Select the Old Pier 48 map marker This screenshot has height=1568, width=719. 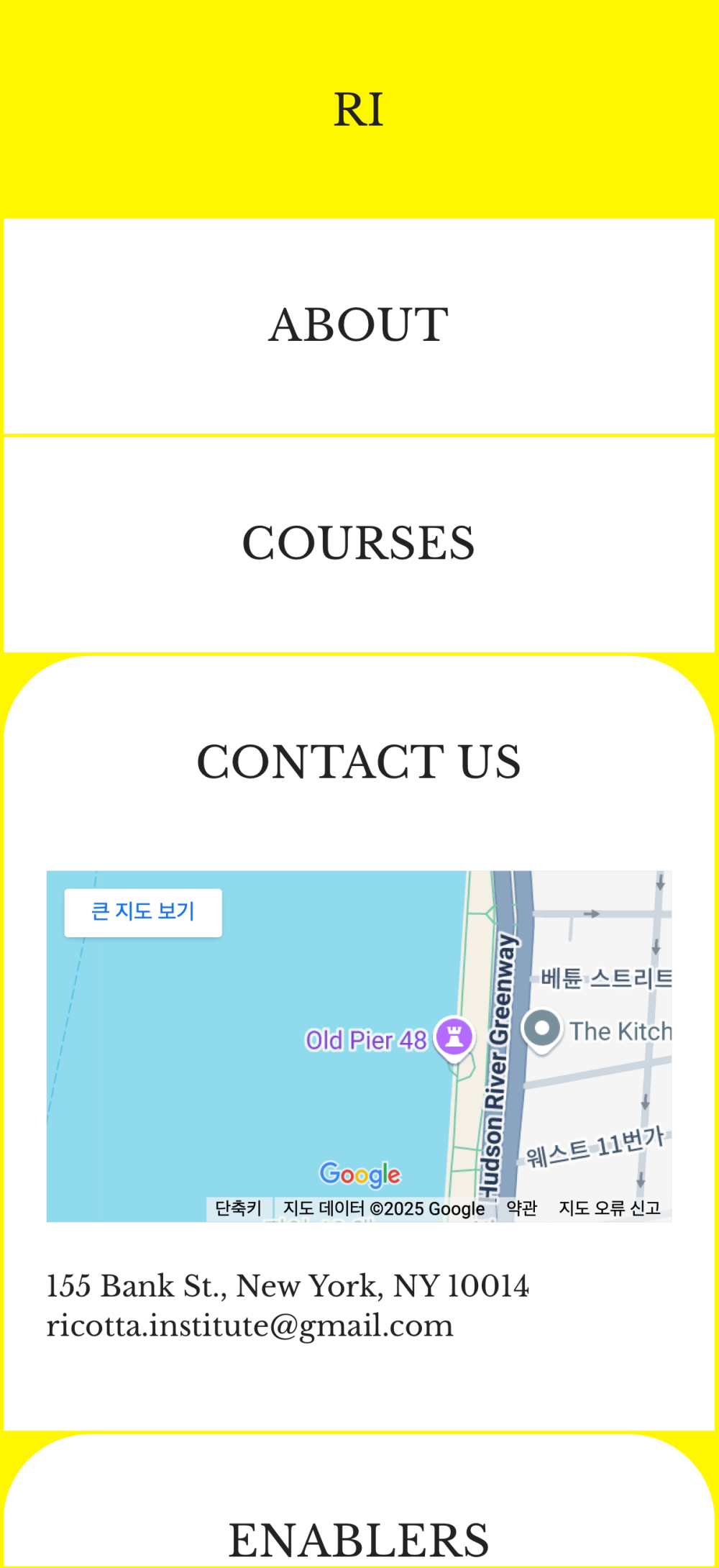[x=454, y=1036]
